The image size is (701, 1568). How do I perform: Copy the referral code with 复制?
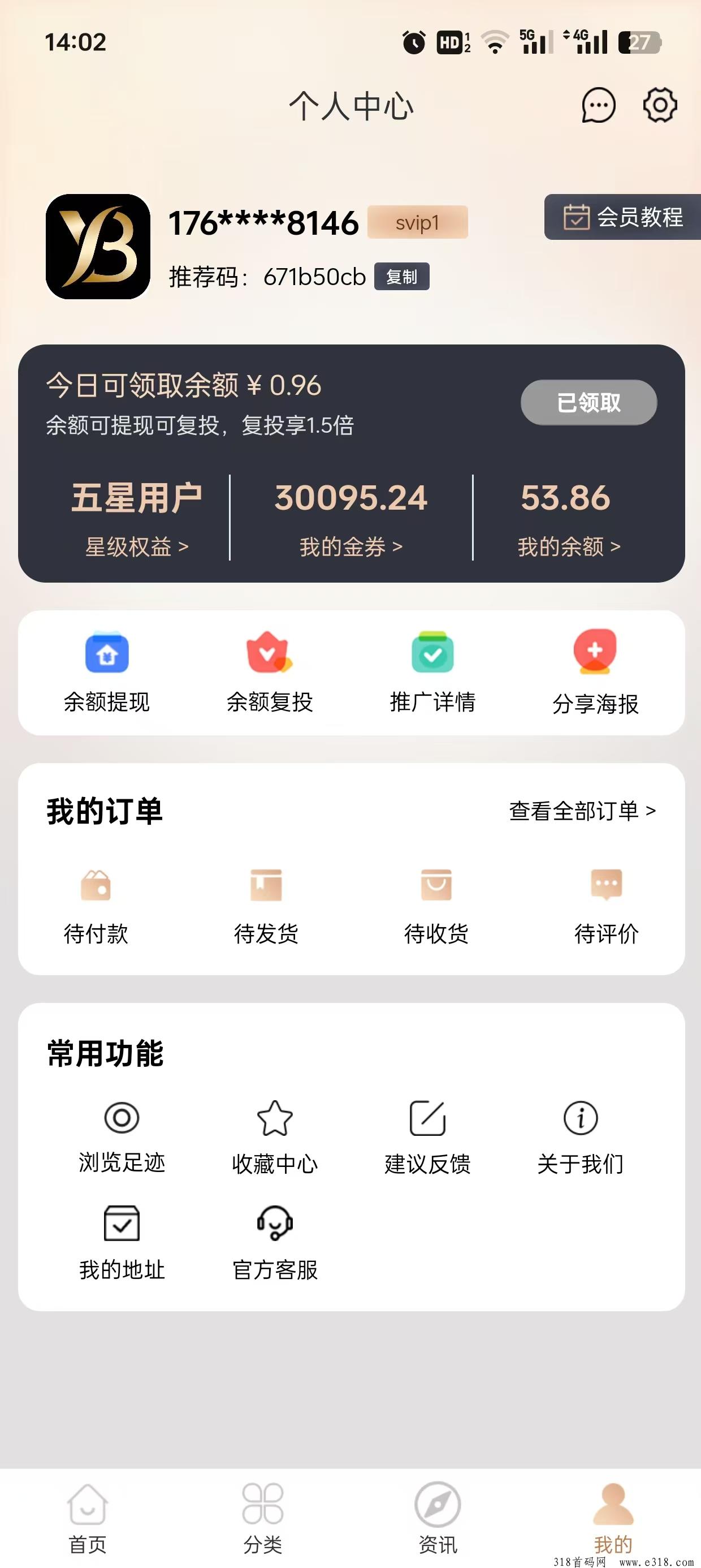click(x=401, y=277)
